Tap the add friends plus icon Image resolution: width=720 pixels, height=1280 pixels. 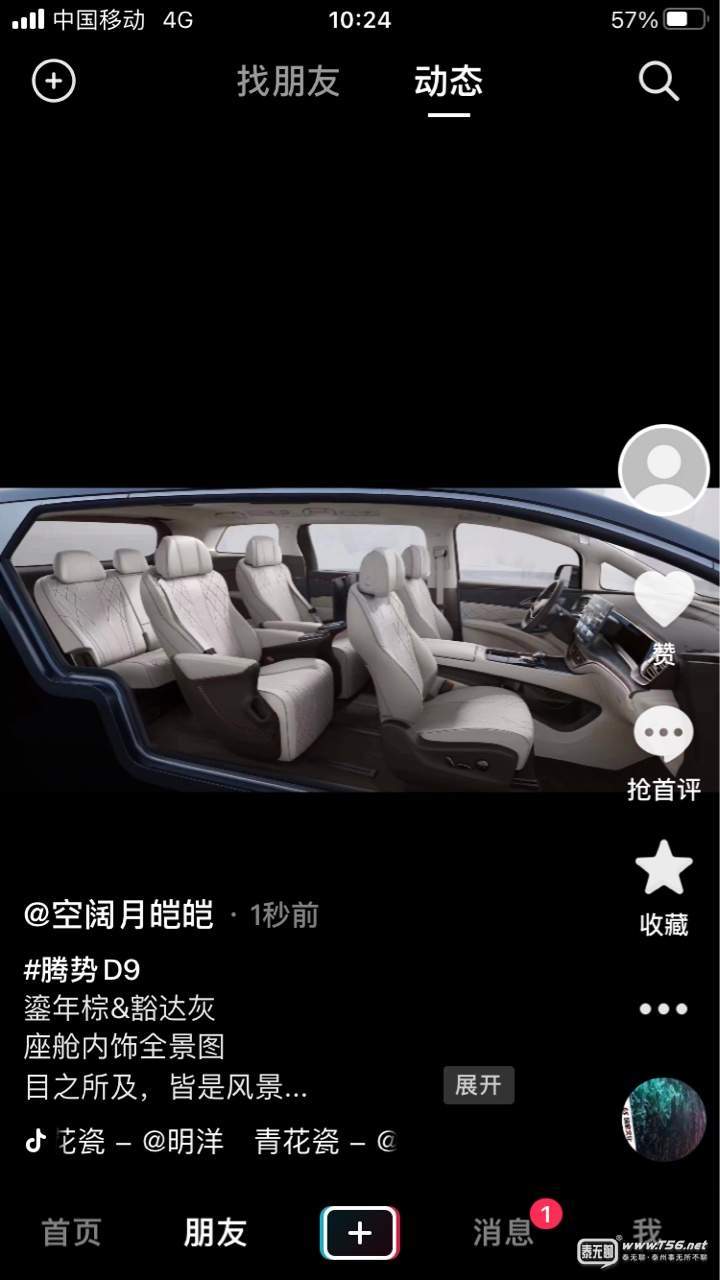(x=54, y=81)
